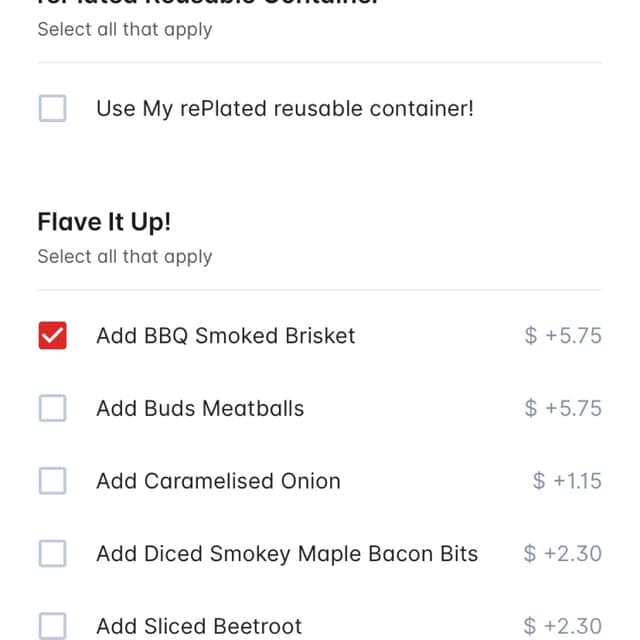Choose Add Sliced Beetroot extra
The width and height of the screenshot is (640, 640).
point(52,626)
